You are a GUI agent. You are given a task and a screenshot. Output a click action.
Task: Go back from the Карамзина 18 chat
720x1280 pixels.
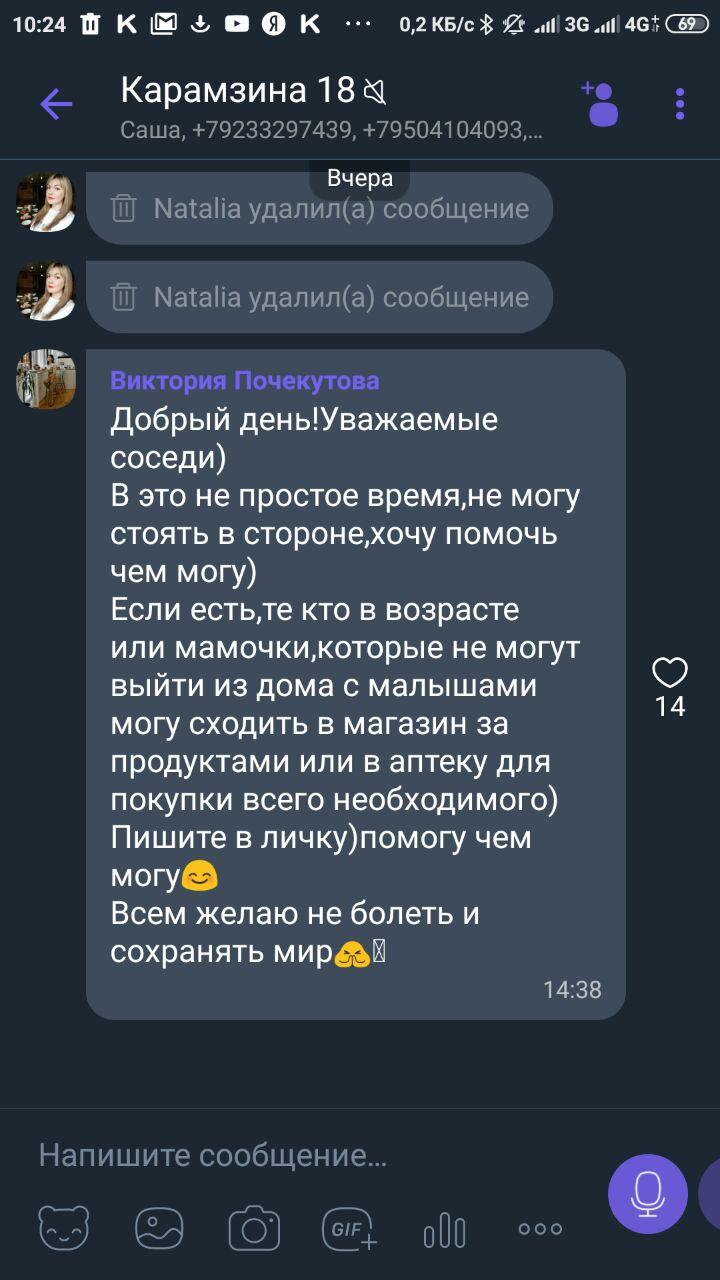[56, 104]
